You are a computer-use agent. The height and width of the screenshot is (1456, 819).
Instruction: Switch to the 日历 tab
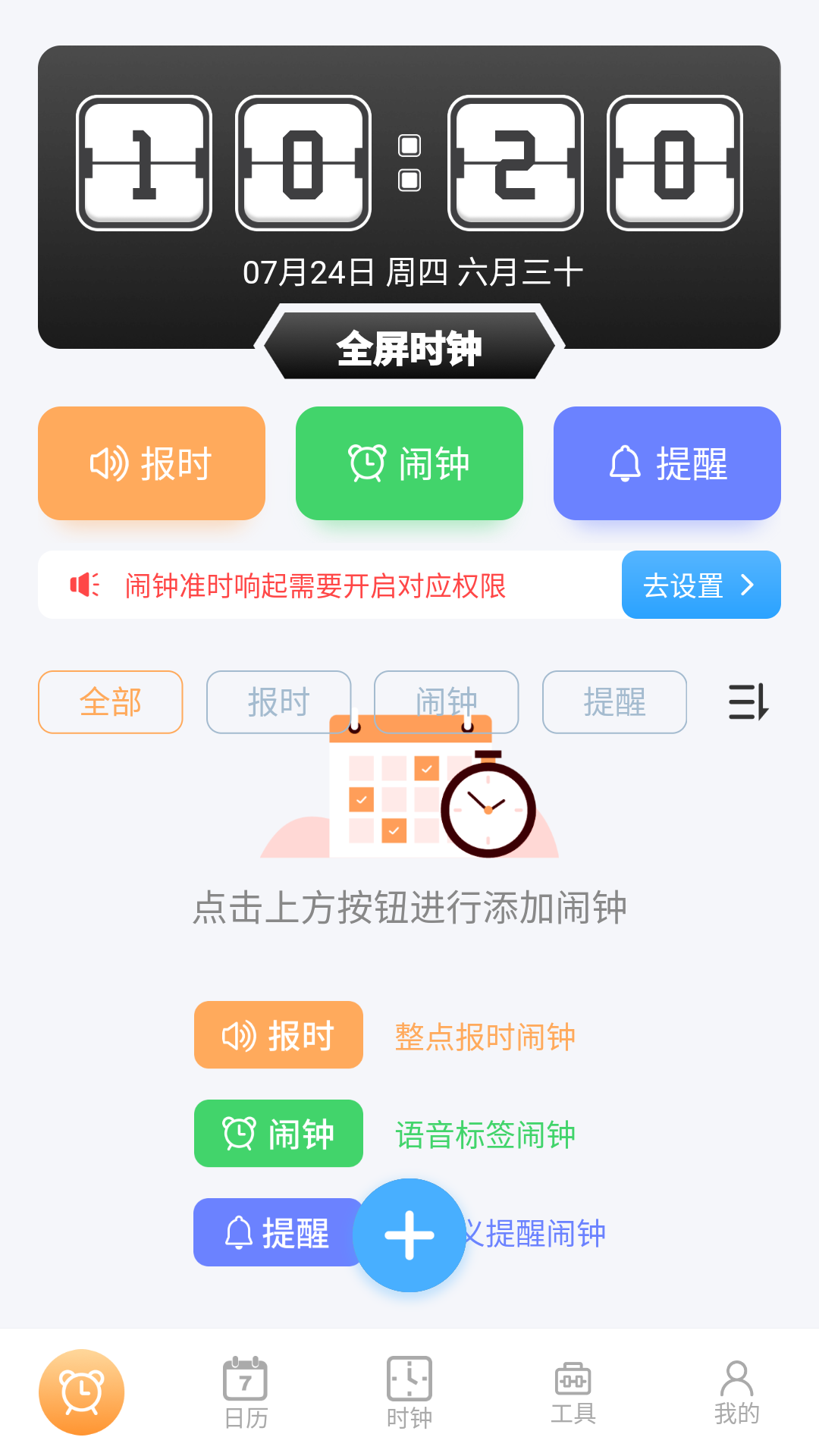click(x=246, y=1392)
